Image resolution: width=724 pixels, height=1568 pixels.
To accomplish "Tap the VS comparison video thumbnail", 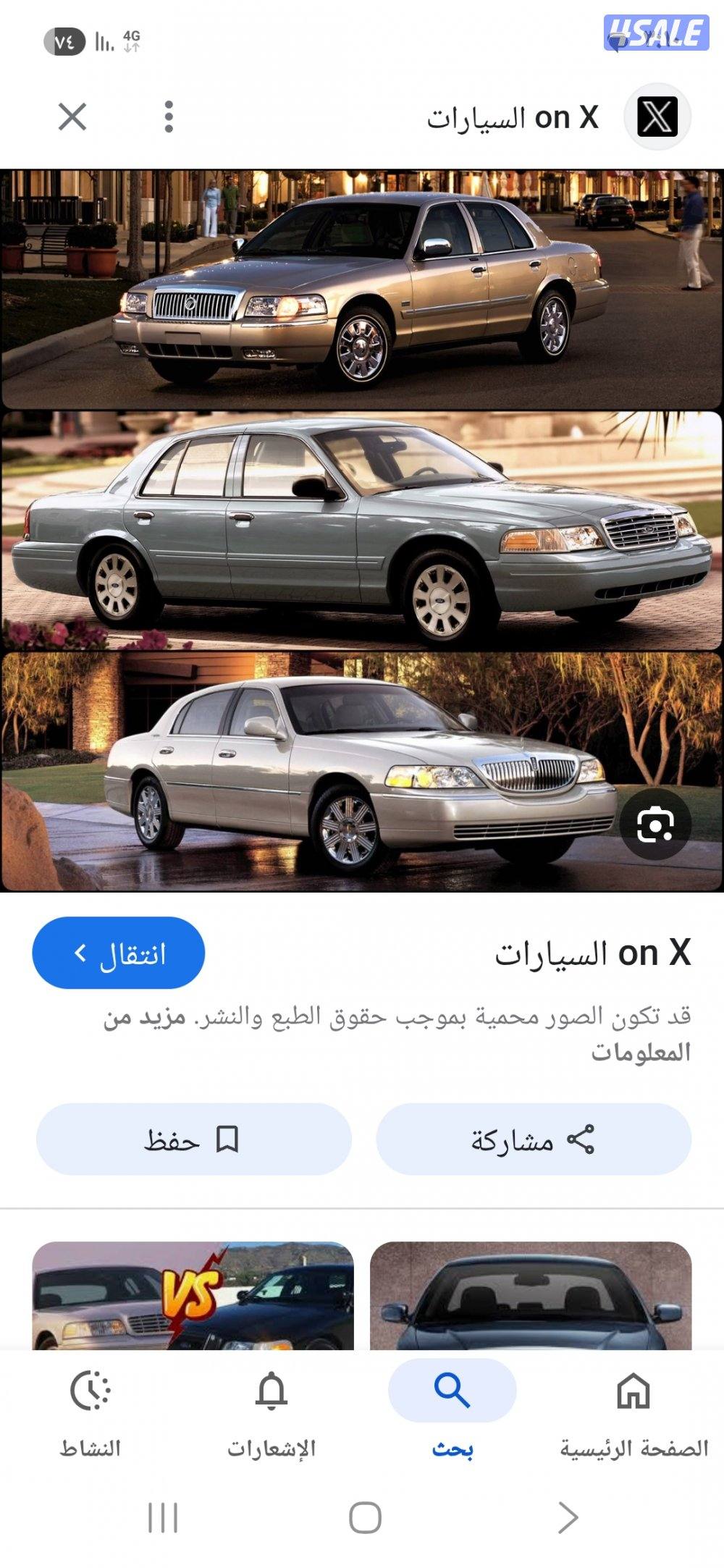I will click(193, 1296).
